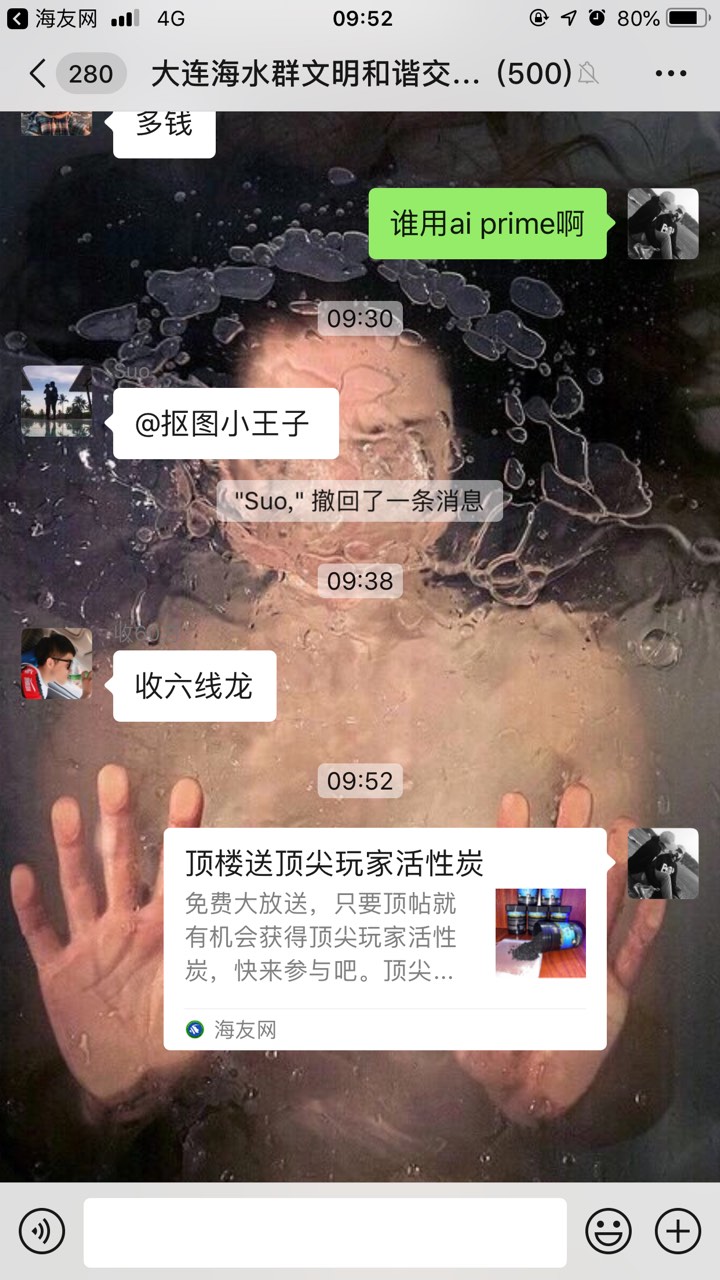720x1280 pixels.
Task: Open the shared 顶楼送顶尖玩家活性炭 link card
Action: coord(384,938)
